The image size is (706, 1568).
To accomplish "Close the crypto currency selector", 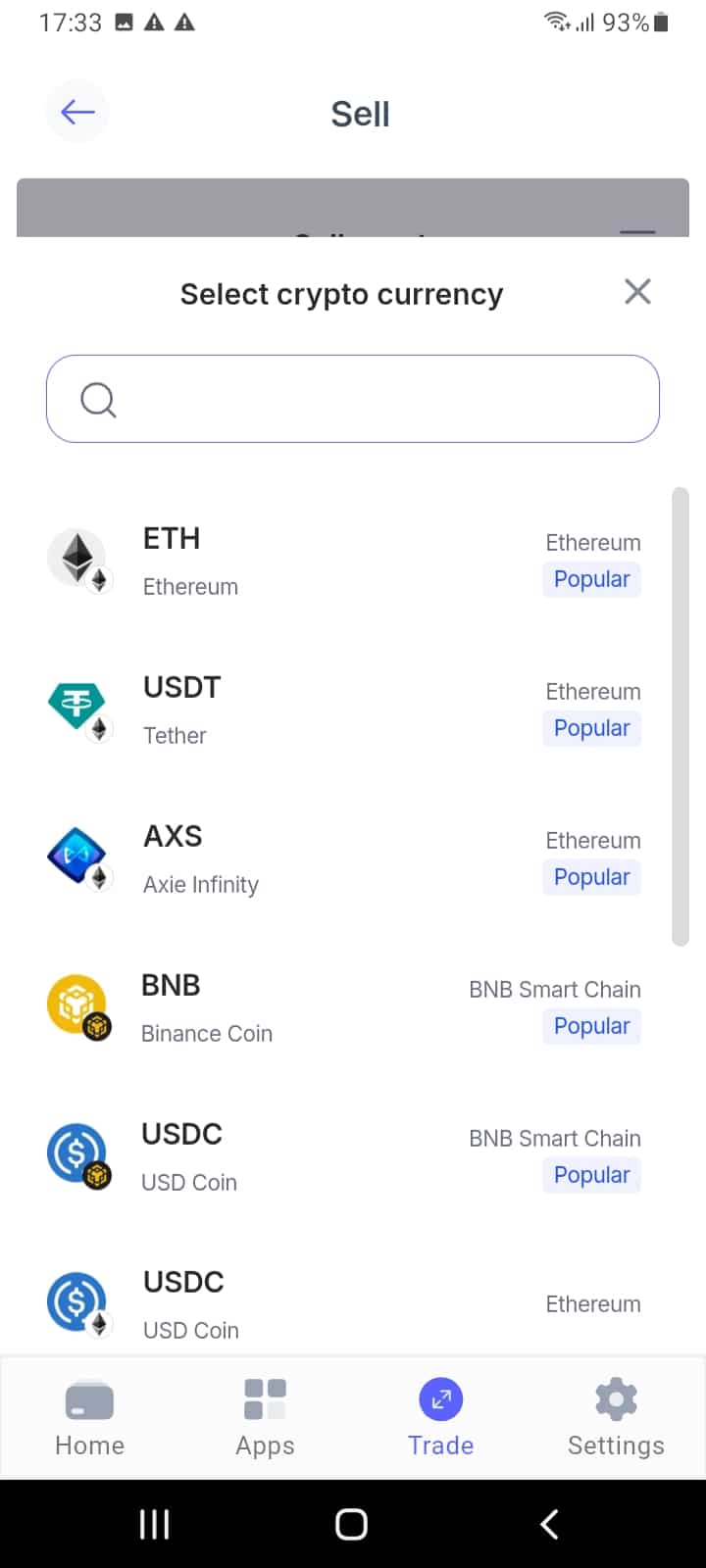I will [637, 291].
